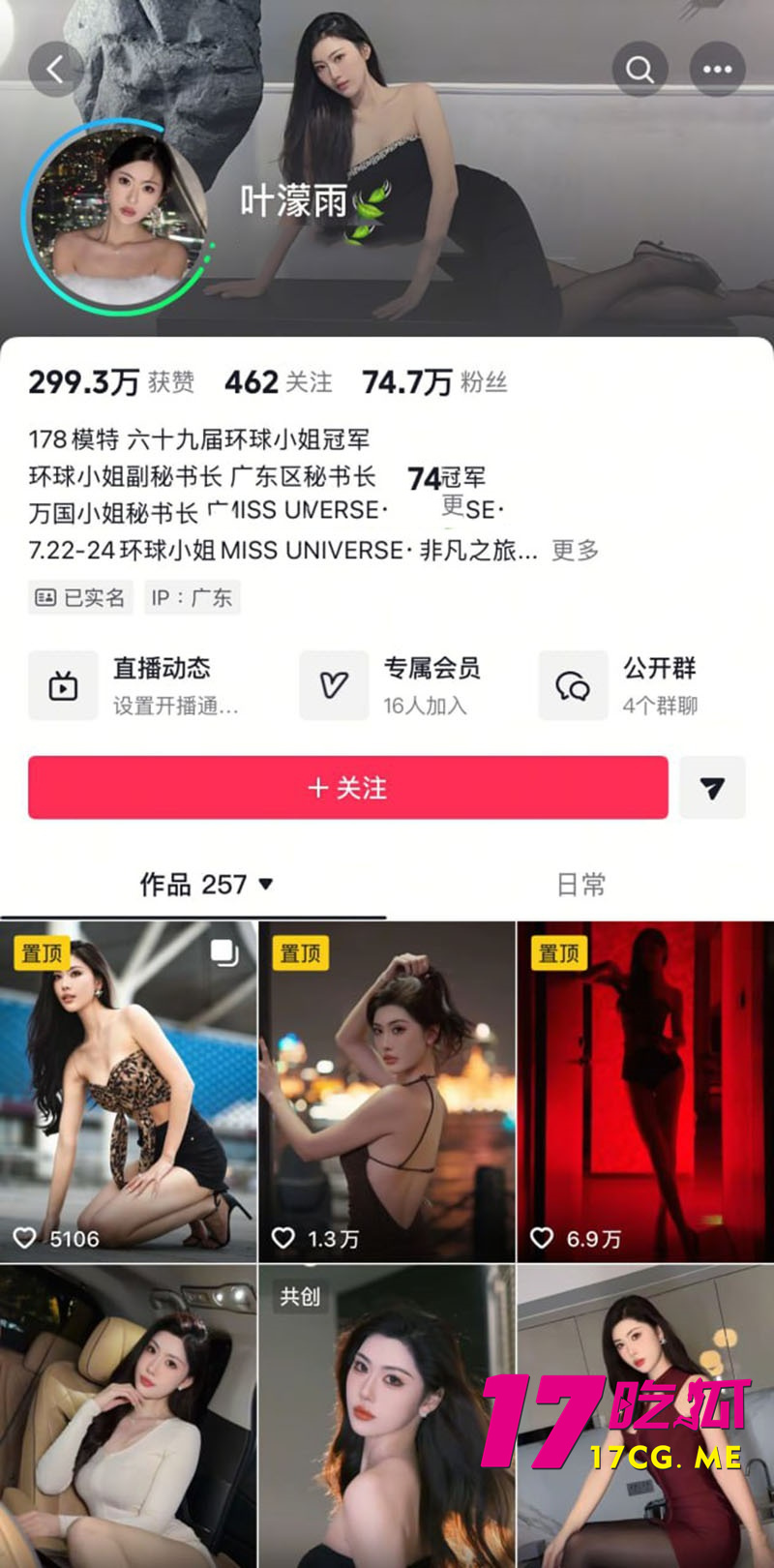The width and height of the screenshot is (774, 1568).
Task: Toggle the 置顶 badge on the red-lit video
Action: point(559,953)
